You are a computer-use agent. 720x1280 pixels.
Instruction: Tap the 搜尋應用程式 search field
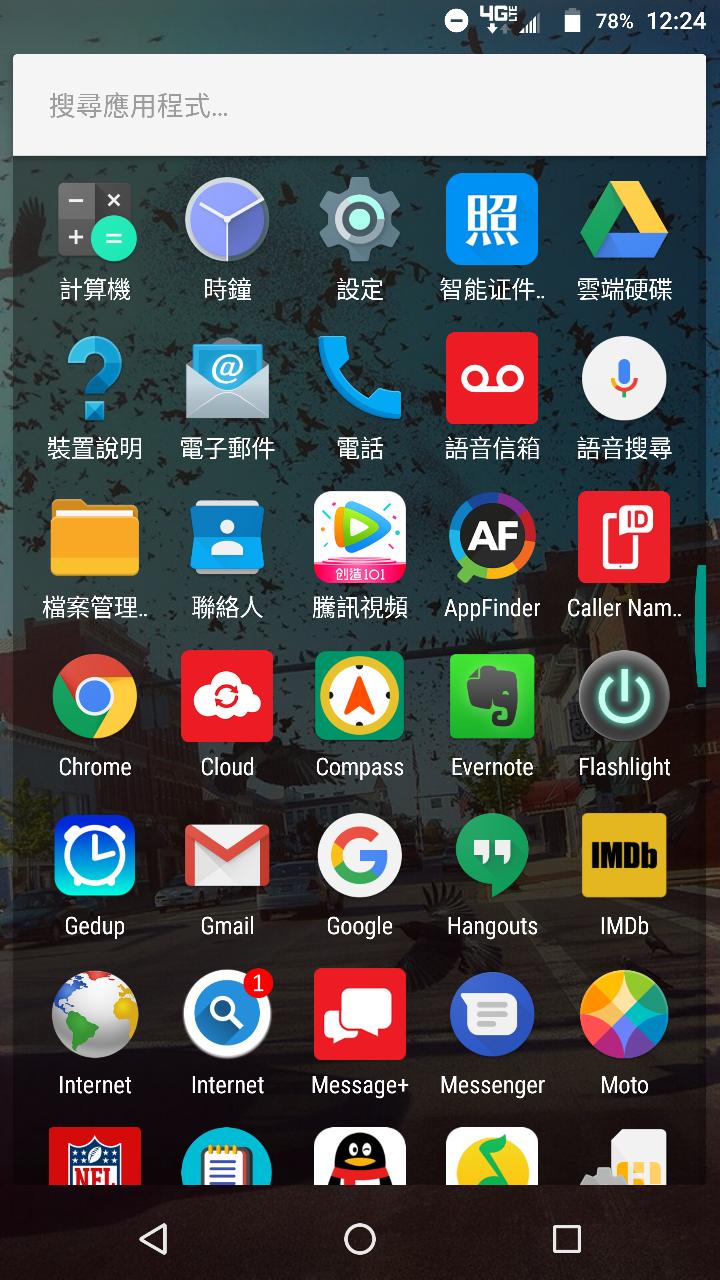point(359,105)
